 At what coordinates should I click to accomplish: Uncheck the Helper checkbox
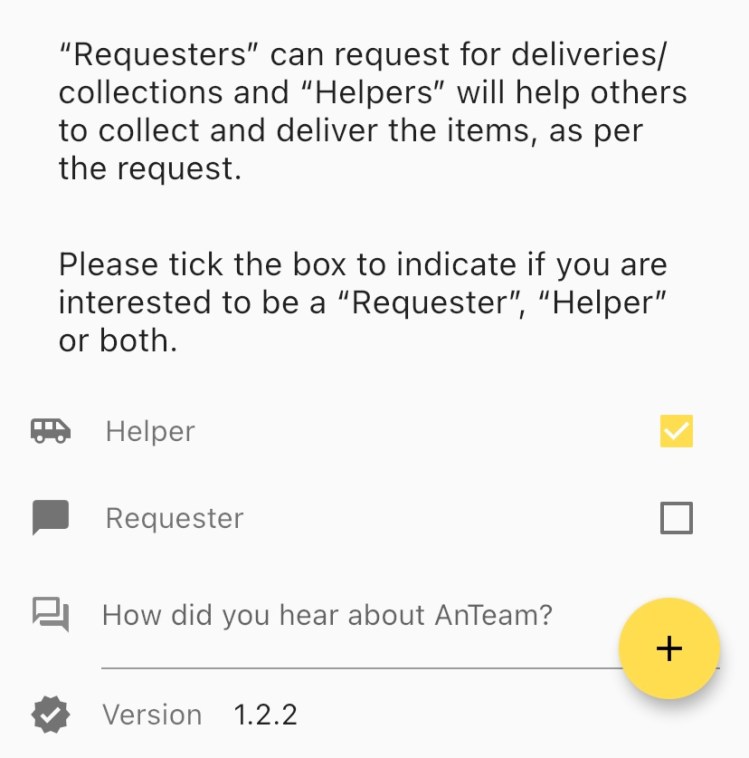coord(676,431)
